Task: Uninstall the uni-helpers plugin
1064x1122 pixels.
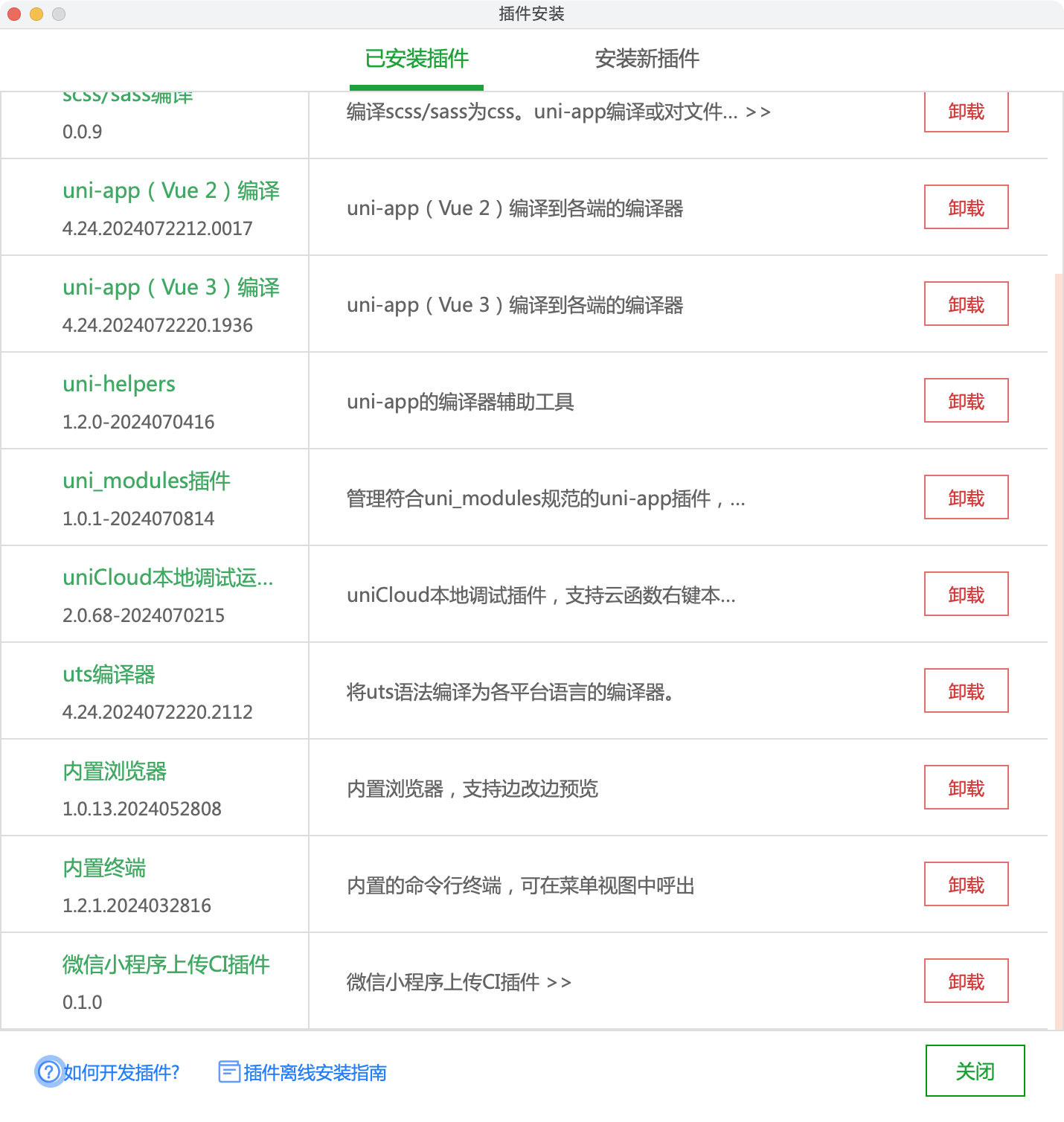Action: [x=966, y=401]
